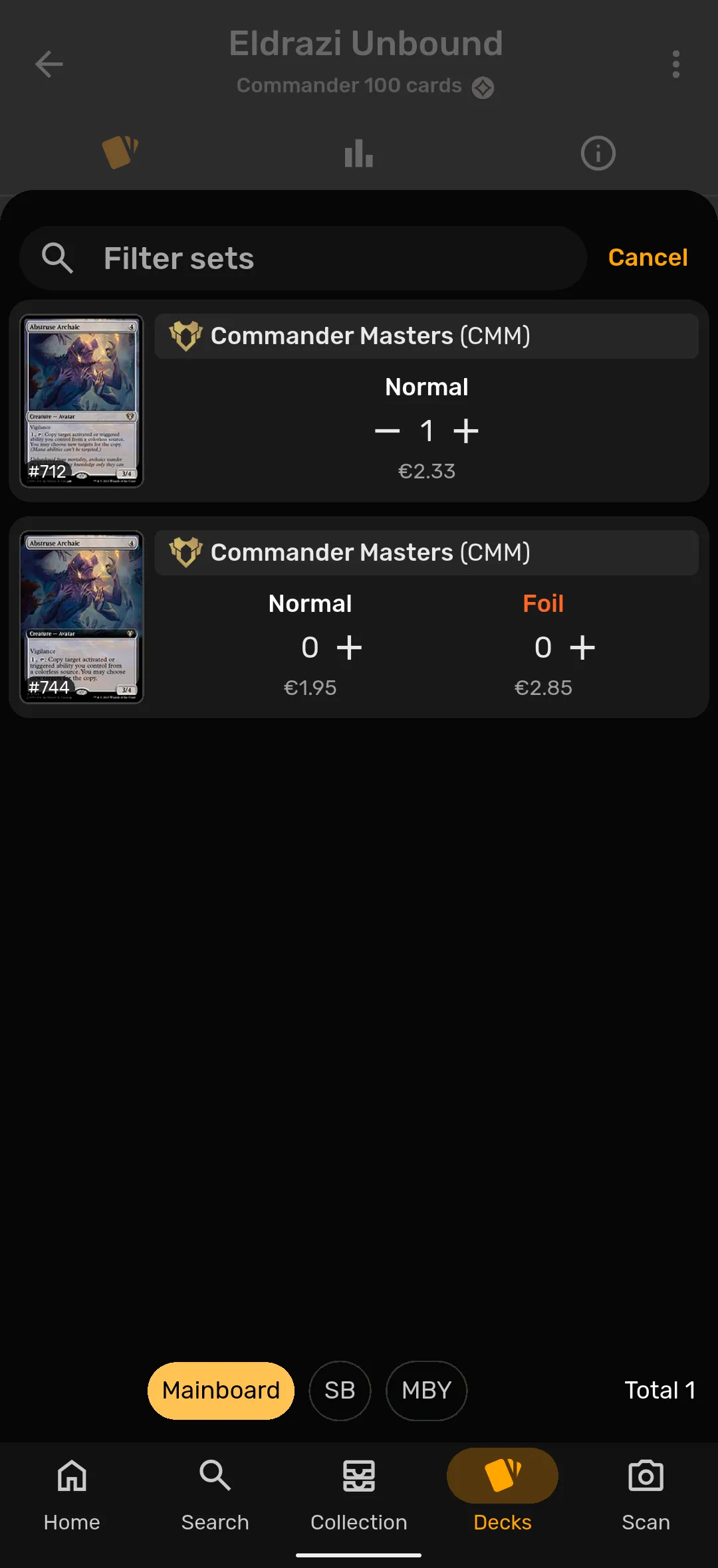Viewport: 718px width, 1568px height.
Task: Open the three-dot overflow menu
Action: pos(675,64)
